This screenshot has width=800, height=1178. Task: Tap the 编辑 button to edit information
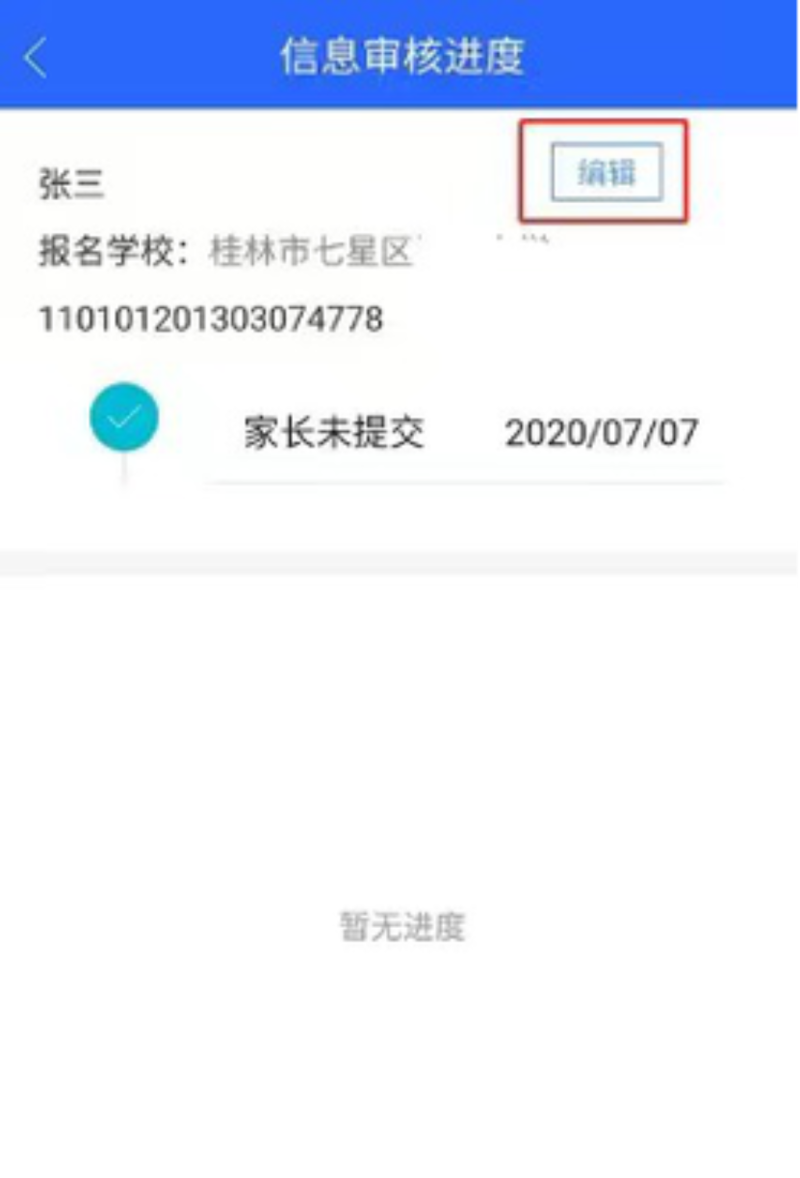point(606,173)
